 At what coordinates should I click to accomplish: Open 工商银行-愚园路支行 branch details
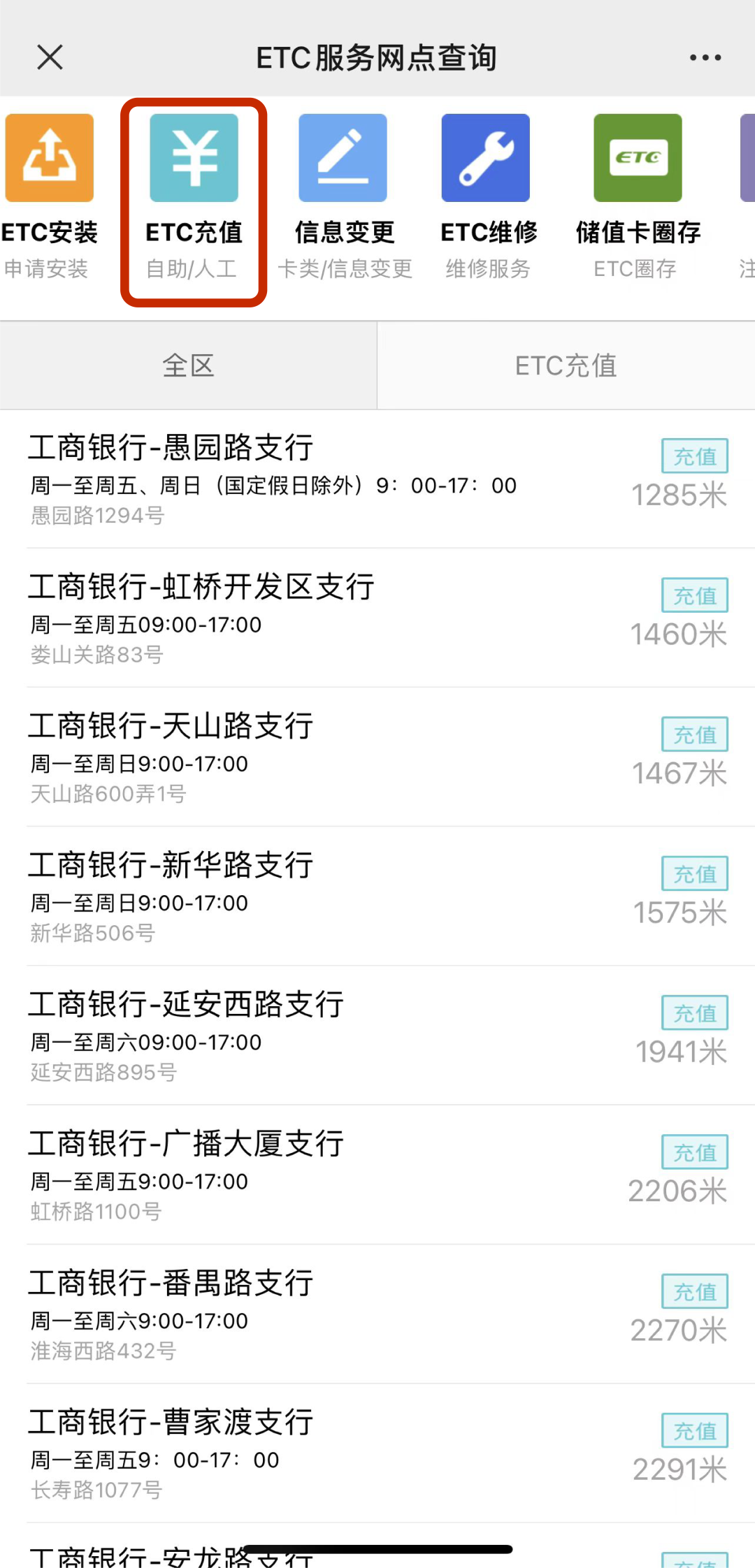377,479
